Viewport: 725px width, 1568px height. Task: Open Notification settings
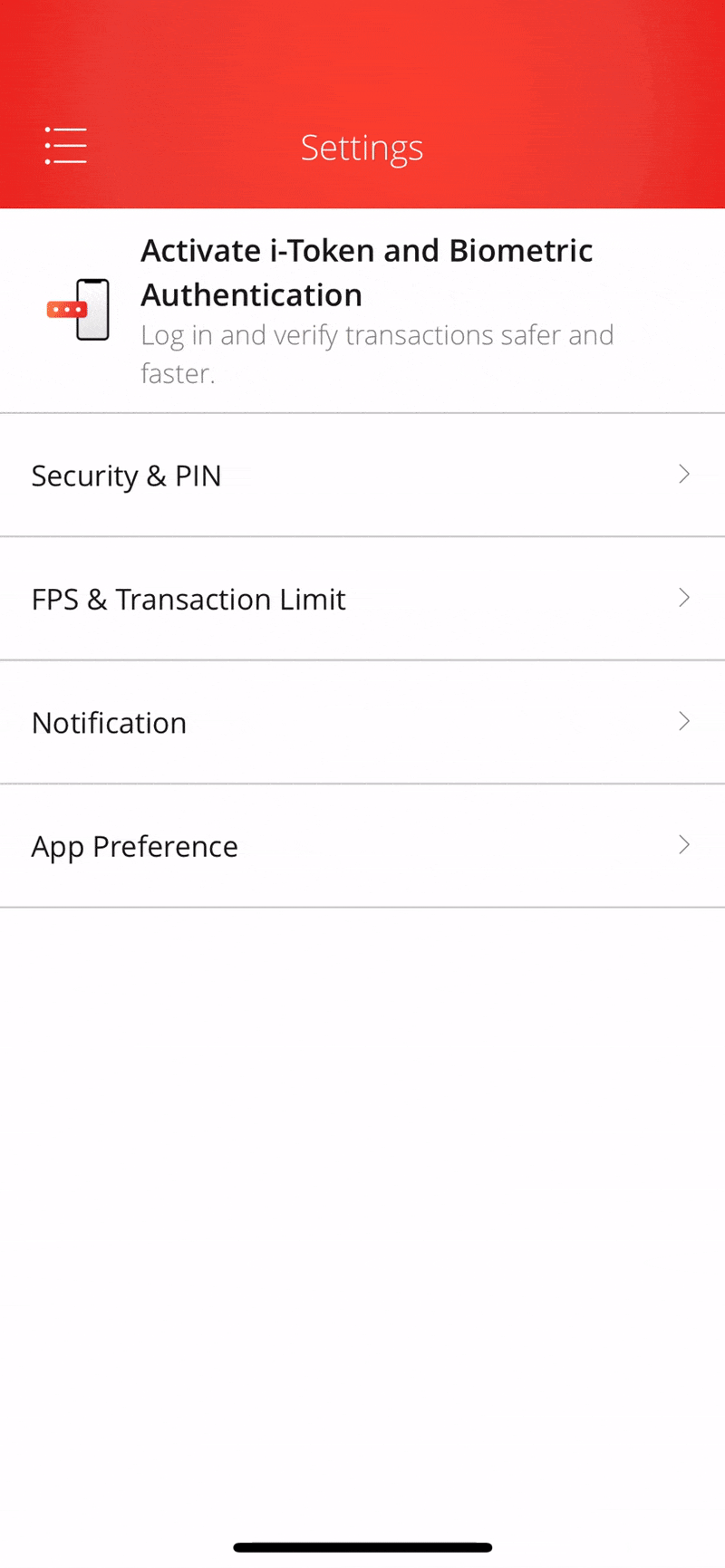pyautogui.click(x=362, y=722)
